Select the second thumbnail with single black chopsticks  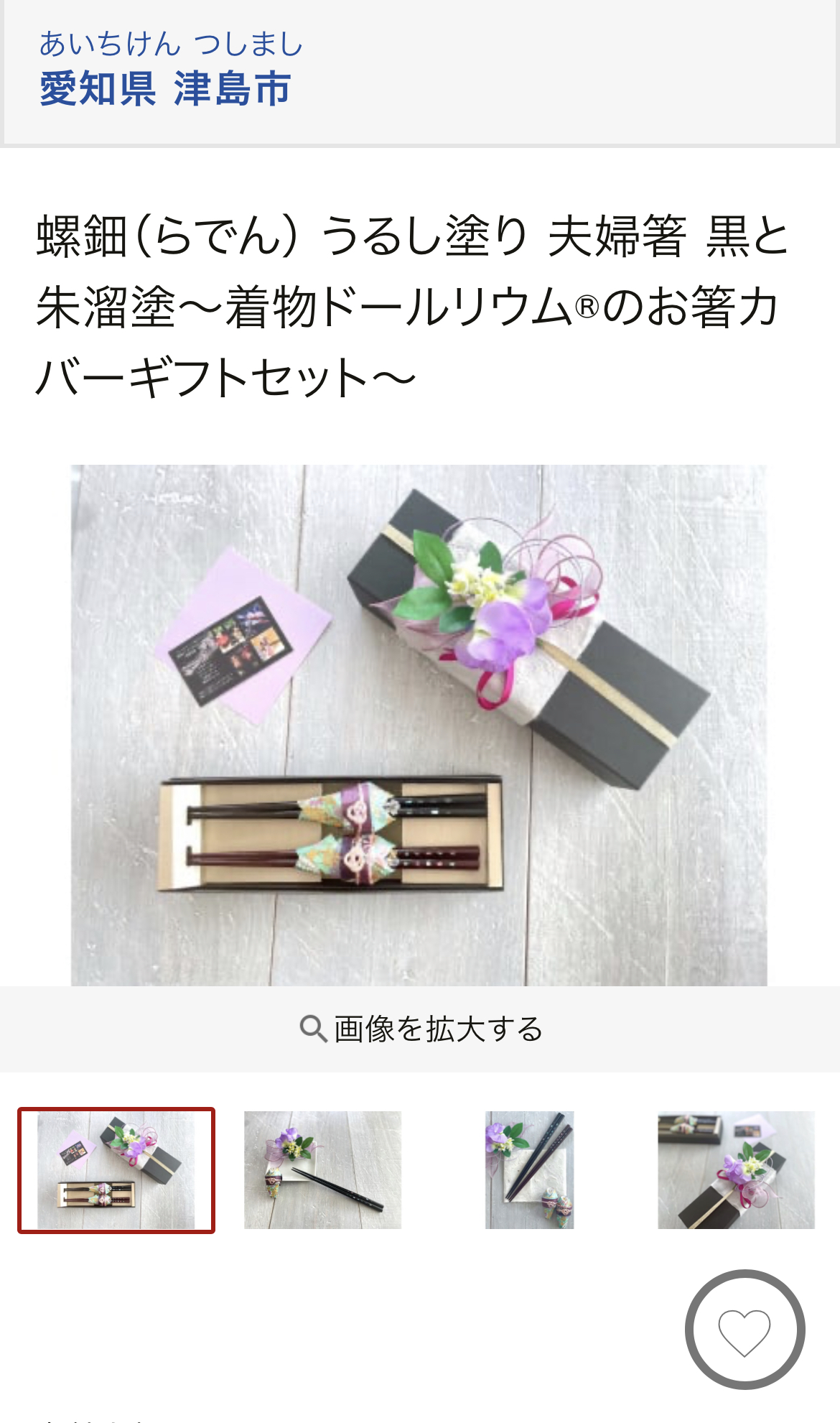point(322,1170)
